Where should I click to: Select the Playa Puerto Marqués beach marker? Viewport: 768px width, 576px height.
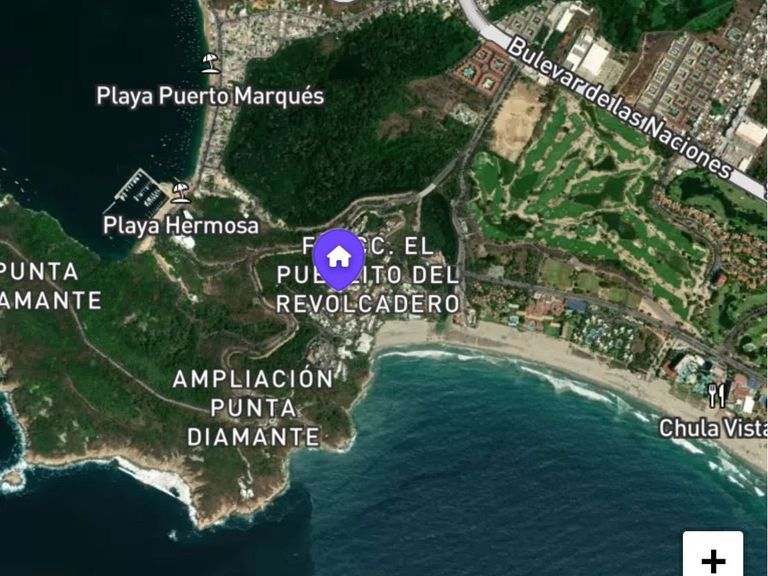(211, 63)
